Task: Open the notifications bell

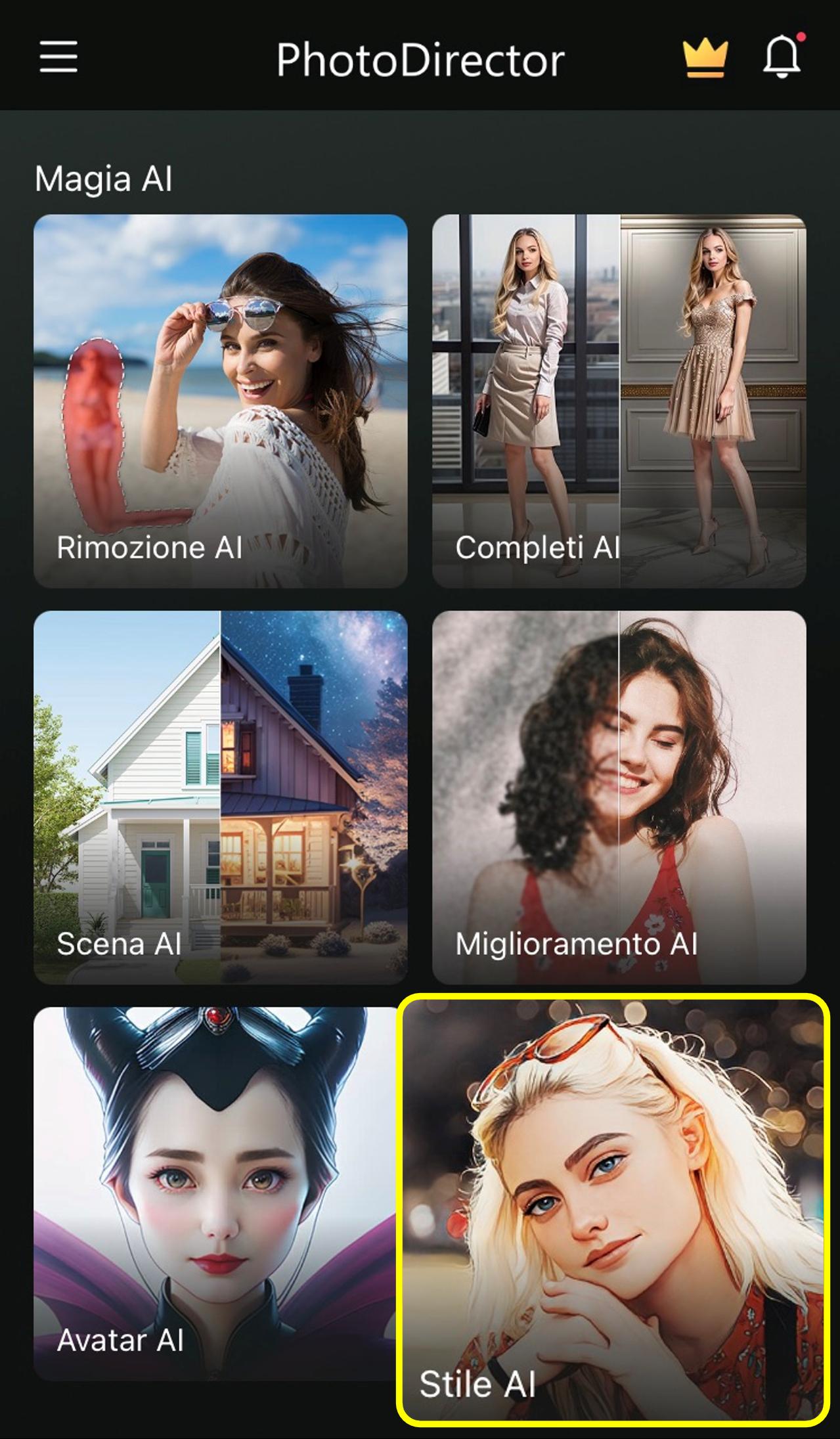Action: [782, 57]
